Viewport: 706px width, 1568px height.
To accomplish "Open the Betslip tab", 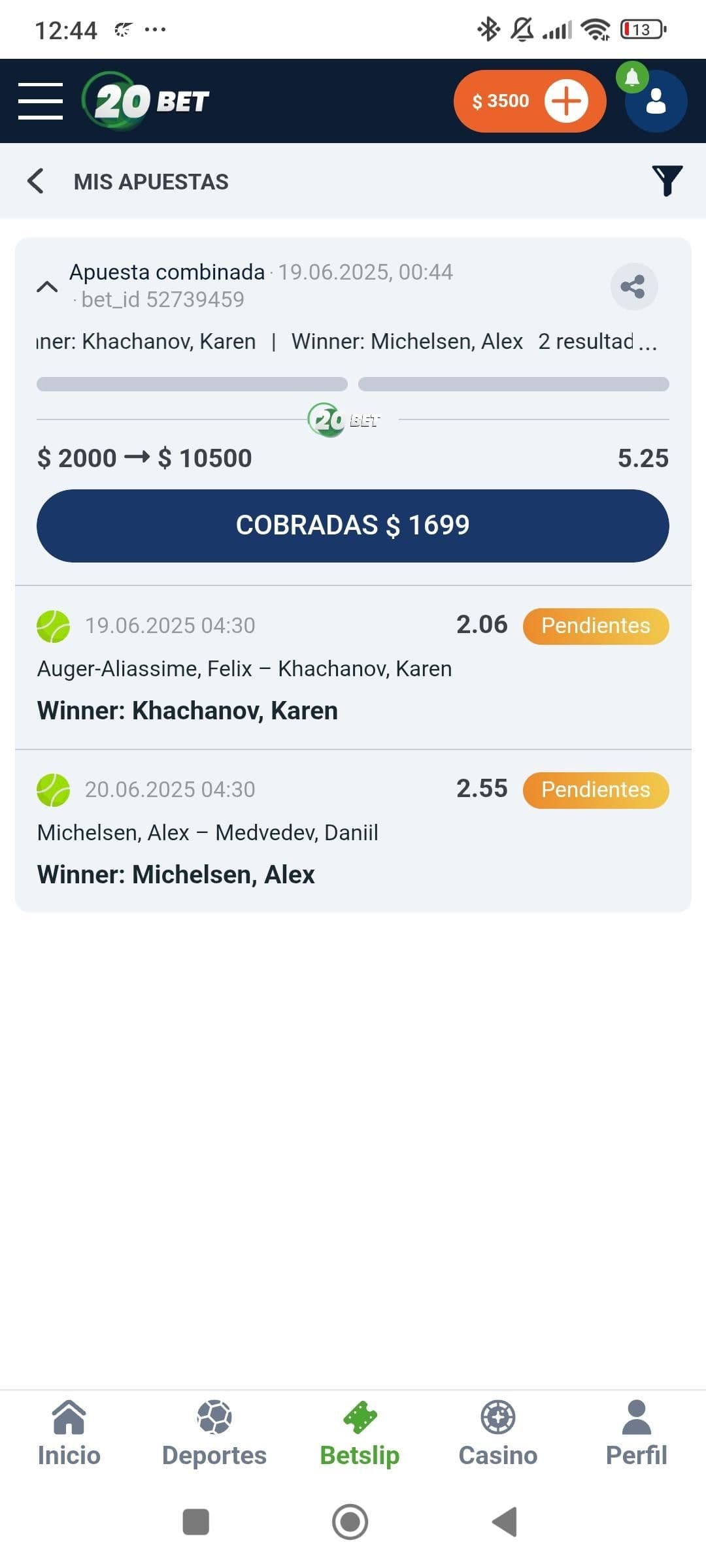I will tap(360, 1435).
